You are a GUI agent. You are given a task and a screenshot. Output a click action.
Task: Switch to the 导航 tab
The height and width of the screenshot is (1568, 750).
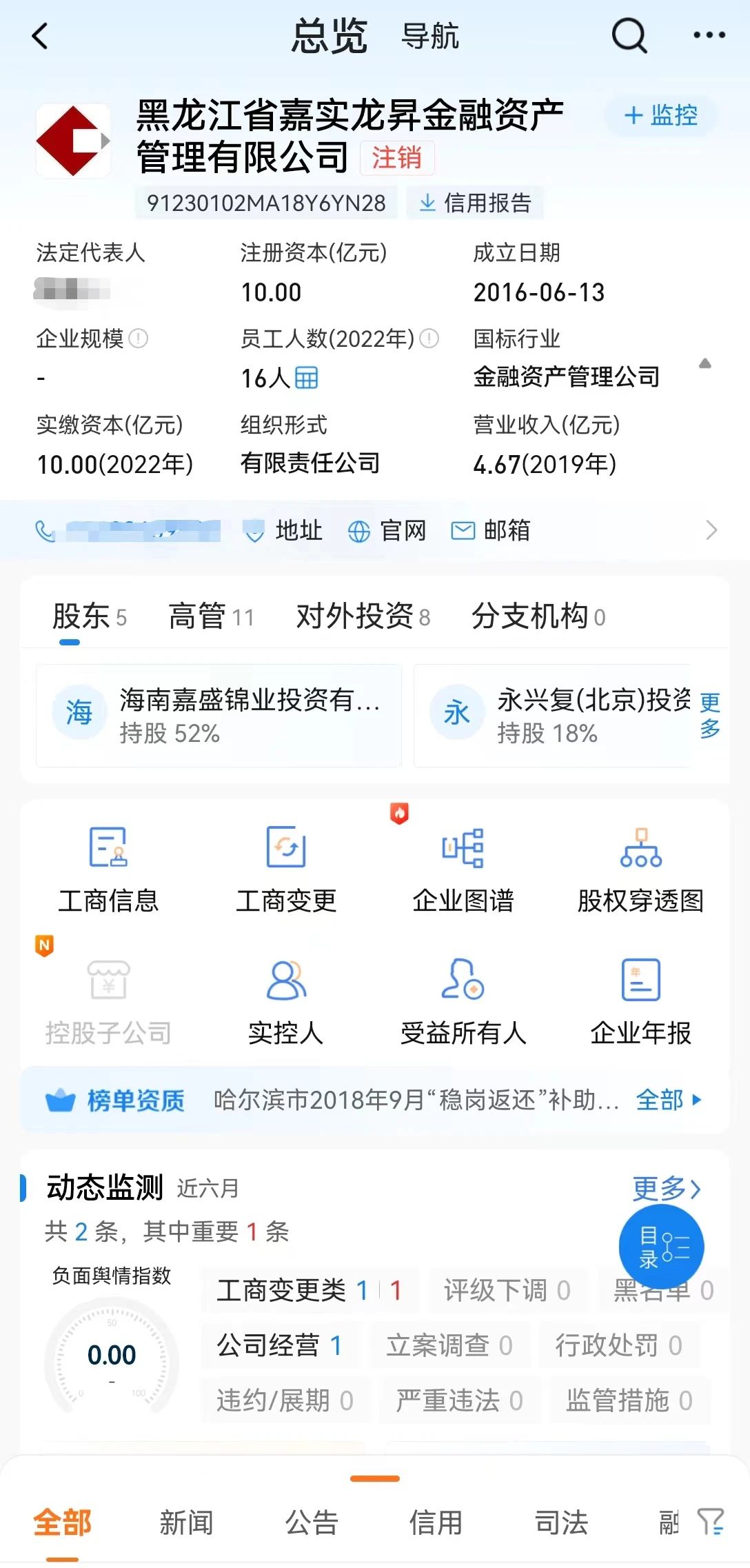pyautogui.click(x=429, y=36)
